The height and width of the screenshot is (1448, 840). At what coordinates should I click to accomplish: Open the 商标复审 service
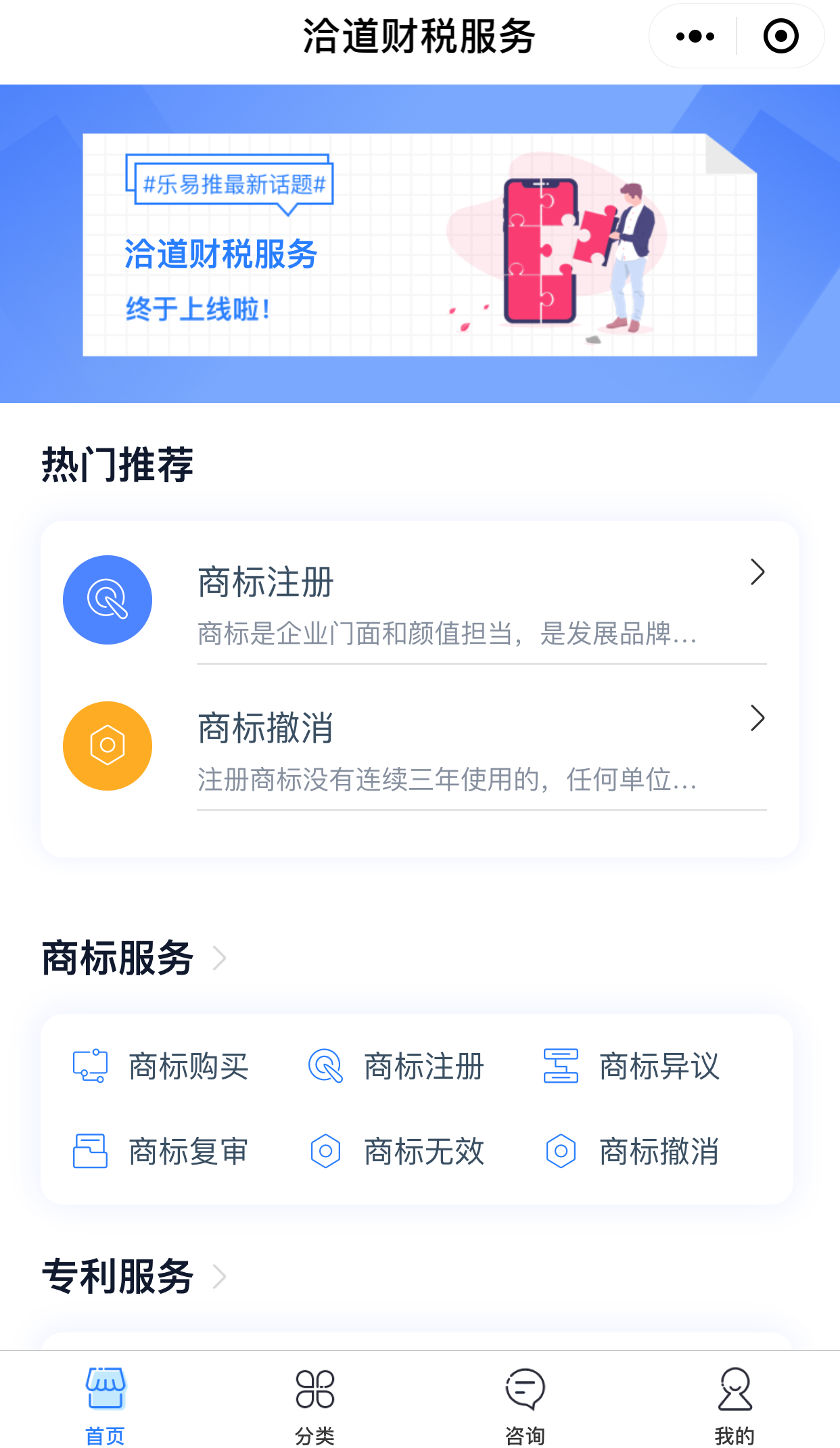pos(160,1151)
